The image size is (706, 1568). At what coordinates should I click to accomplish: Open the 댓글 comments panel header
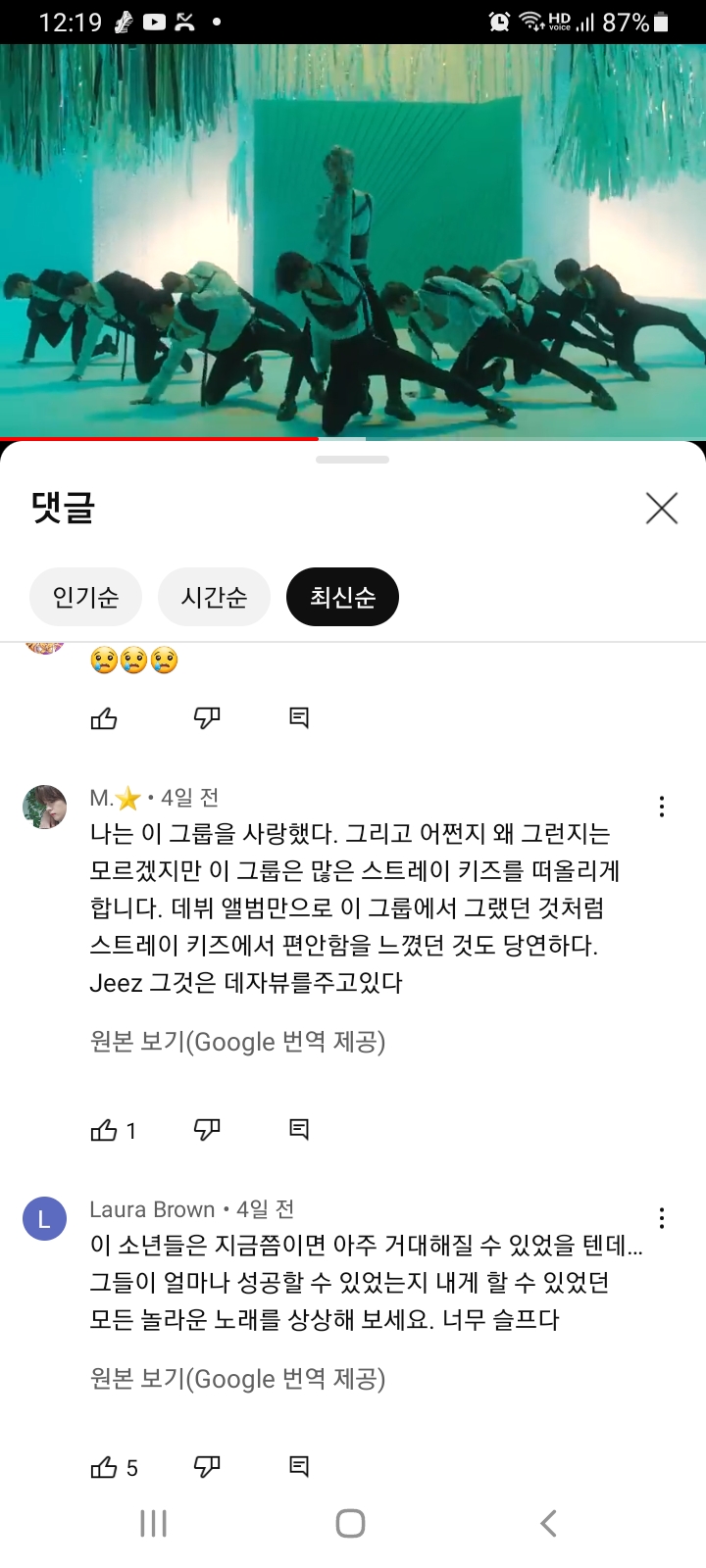(61, 508)
